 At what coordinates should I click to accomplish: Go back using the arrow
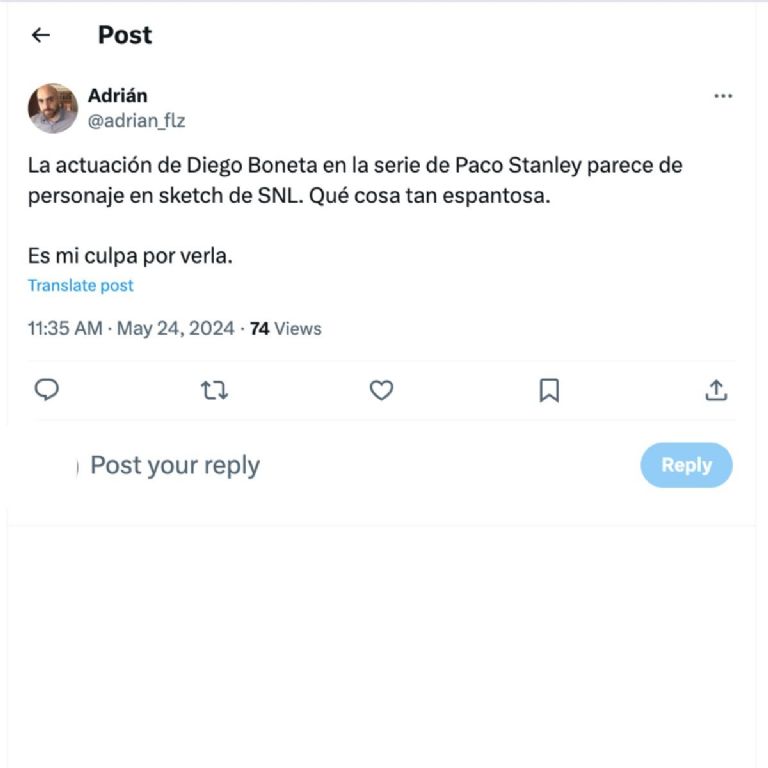click(x=41, y=35)
